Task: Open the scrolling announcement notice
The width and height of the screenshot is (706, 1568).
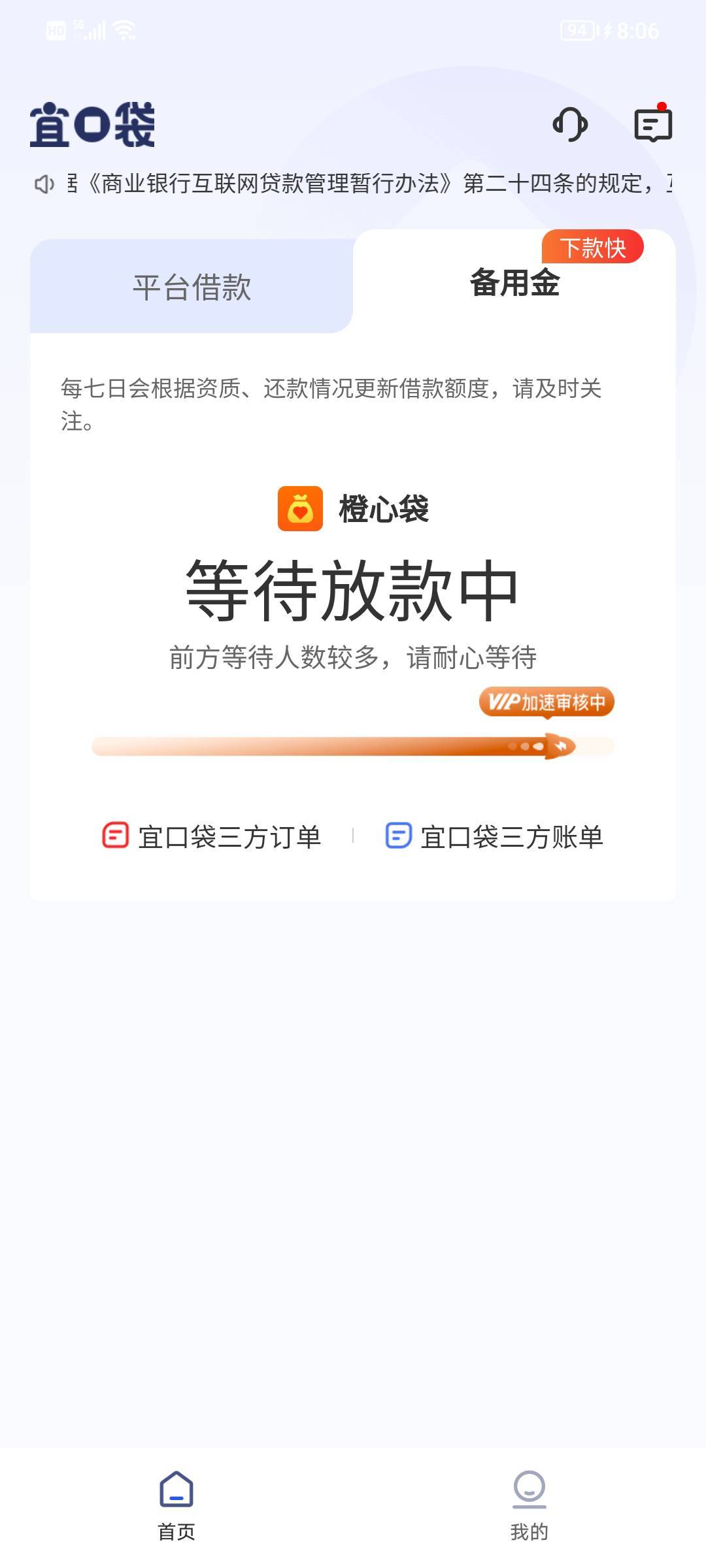Action: [x=353, y=184]
